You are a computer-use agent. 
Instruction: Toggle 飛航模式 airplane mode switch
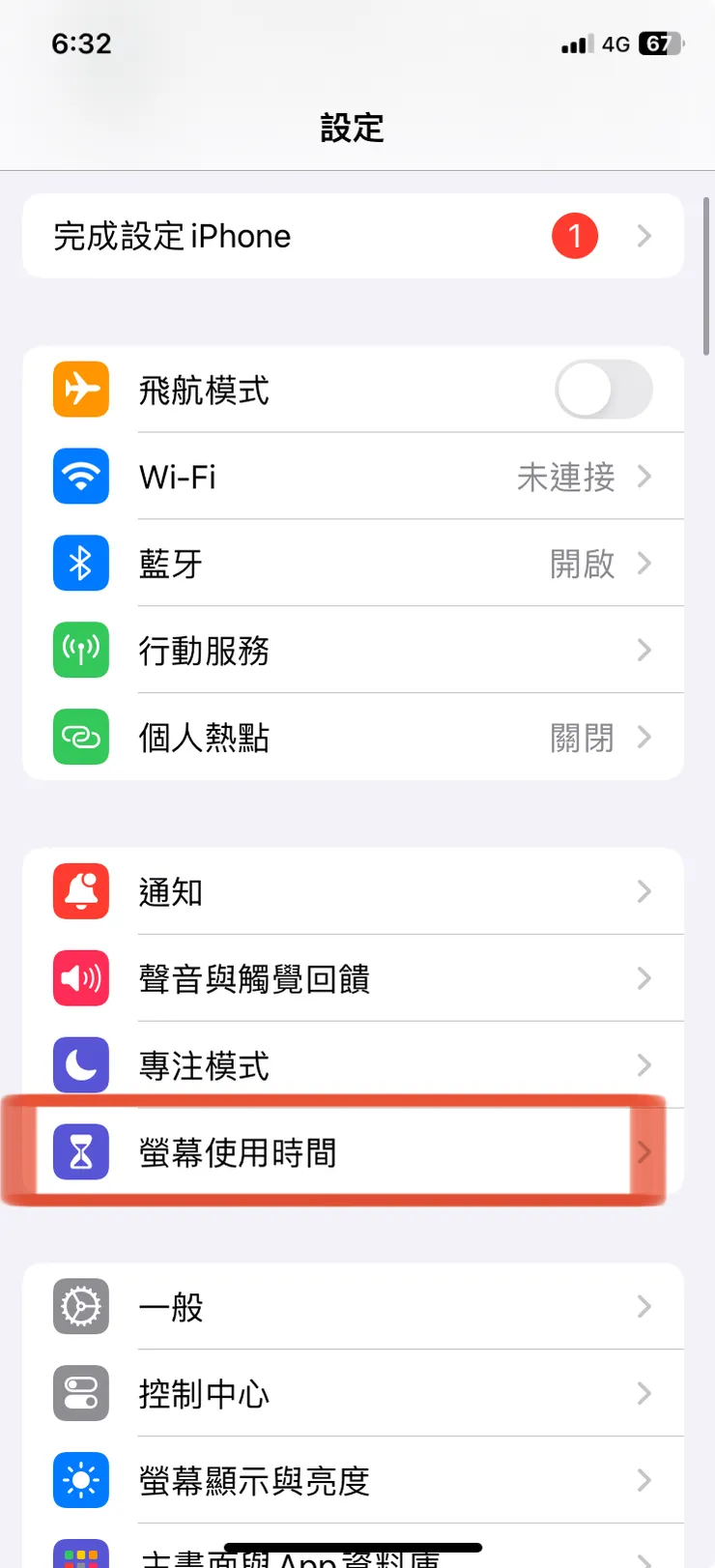tap(602, 390)
